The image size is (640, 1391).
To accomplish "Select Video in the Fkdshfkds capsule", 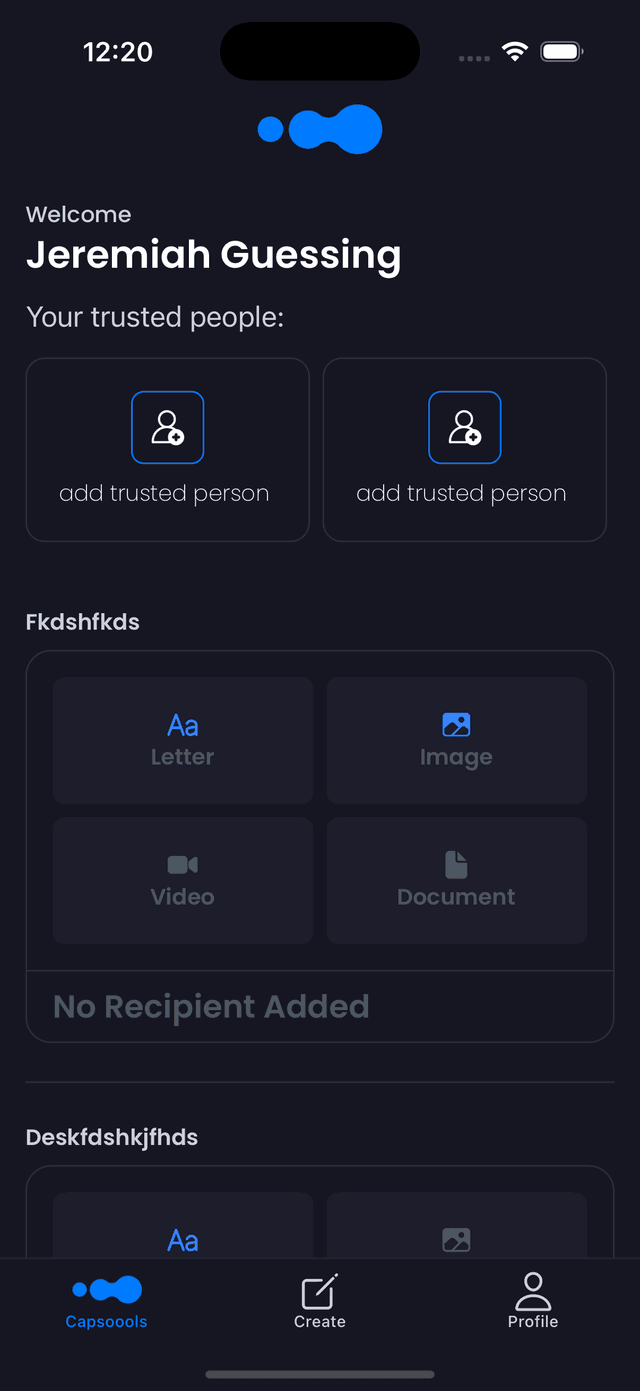I will (x=183, y=880).
